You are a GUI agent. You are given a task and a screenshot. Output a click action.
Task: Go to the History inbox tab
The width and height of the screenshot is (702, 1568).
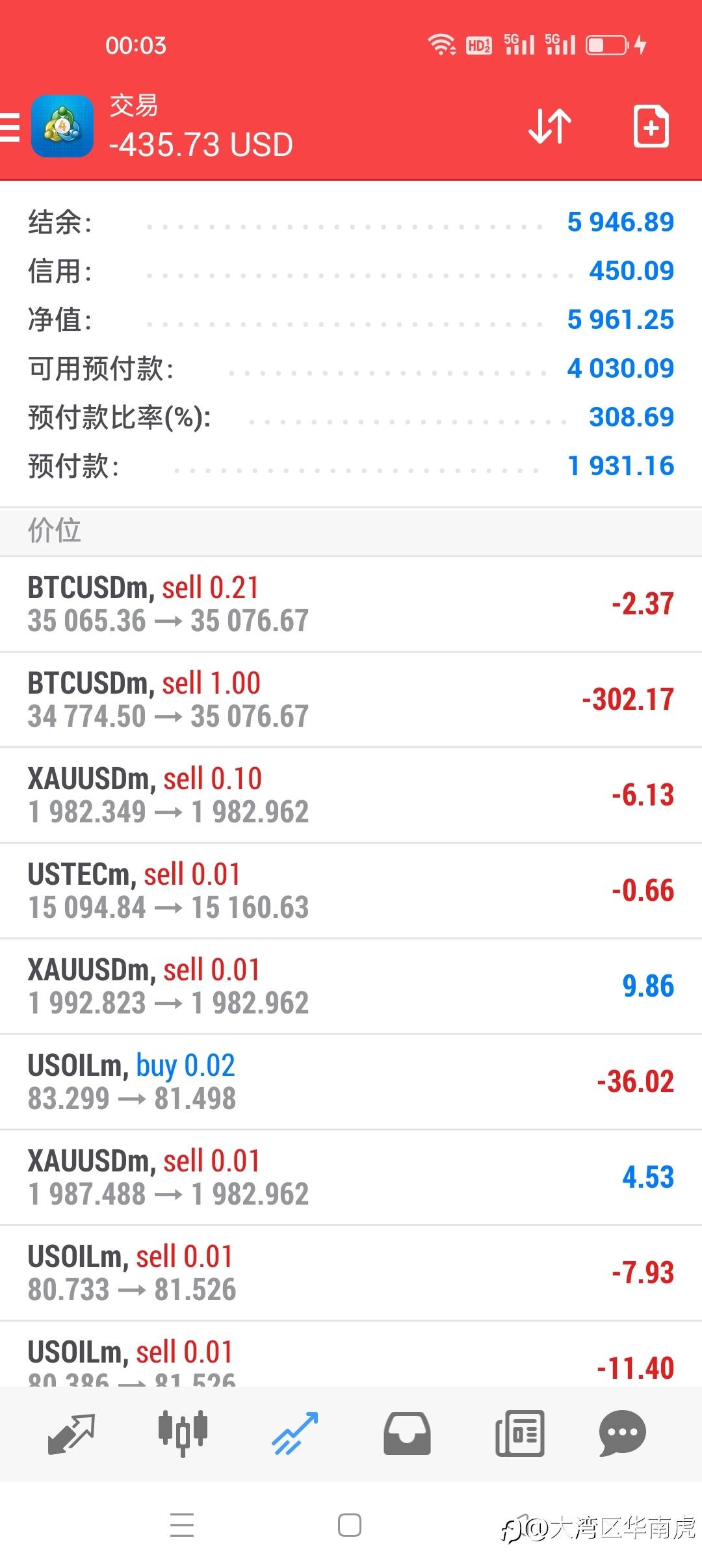click(x=406, y=1433)
